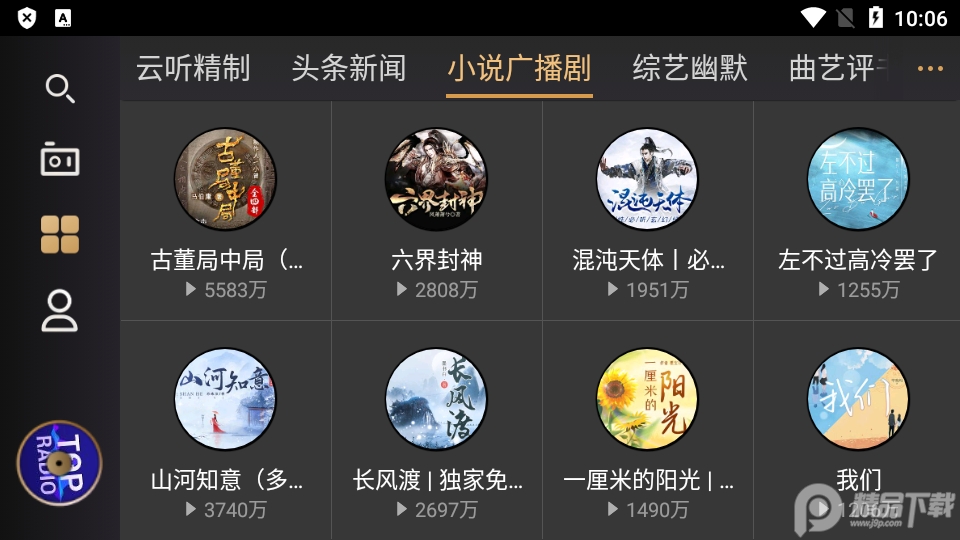This screenshot has height=540, width=960.
Task: Open the 六界封神 audiobook
Action: click(x=436, y=180)
